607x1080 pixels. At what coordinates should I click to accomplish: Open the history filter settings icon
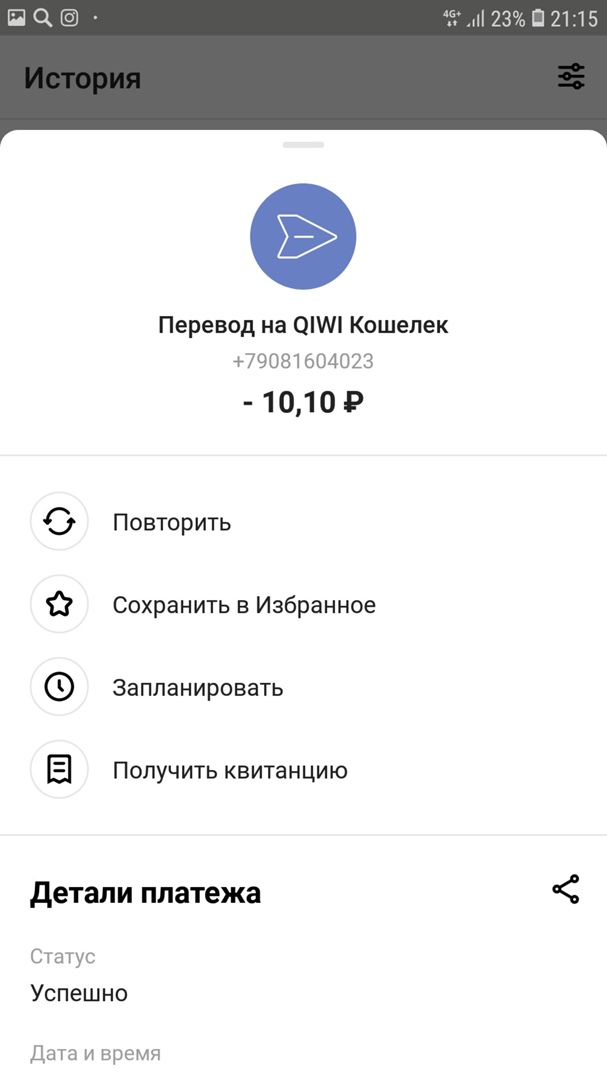pyautogui.click(x=571, y=77)
